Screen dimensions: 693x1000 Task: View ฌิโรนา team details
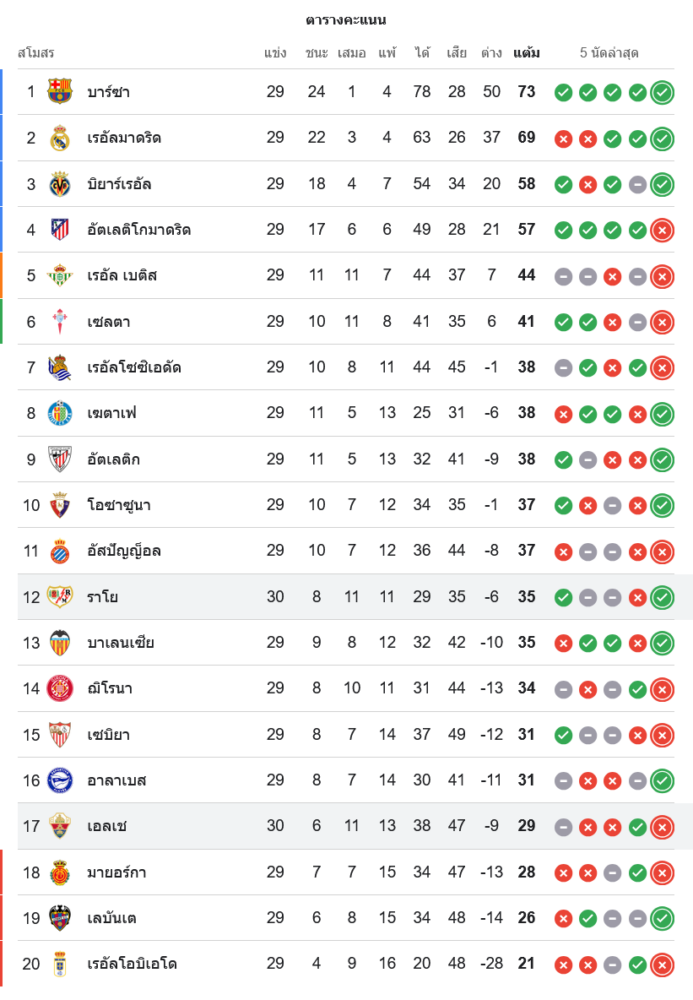coord(110,688)
